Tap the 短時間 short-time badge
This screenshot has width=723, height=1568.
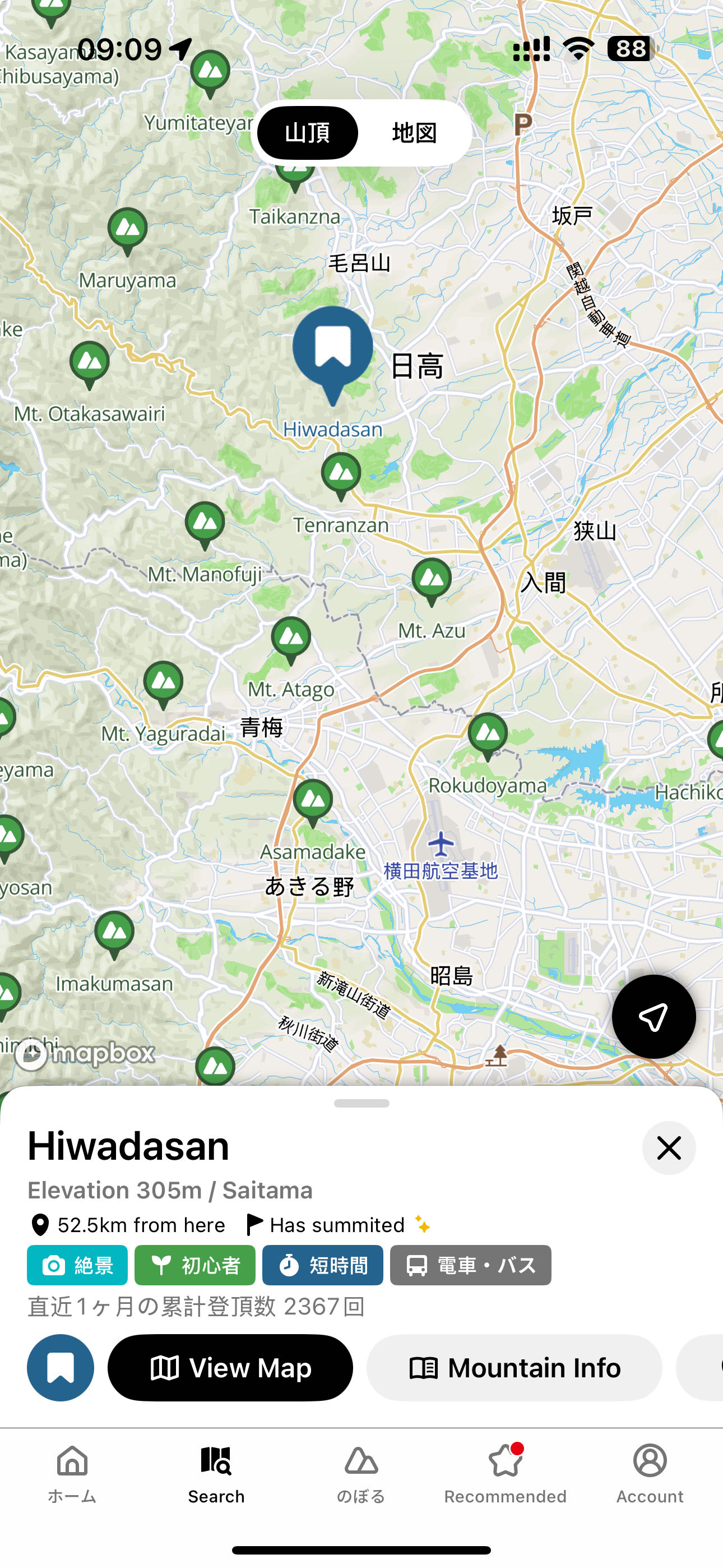pyautogui.click(x=323, y=1265)
